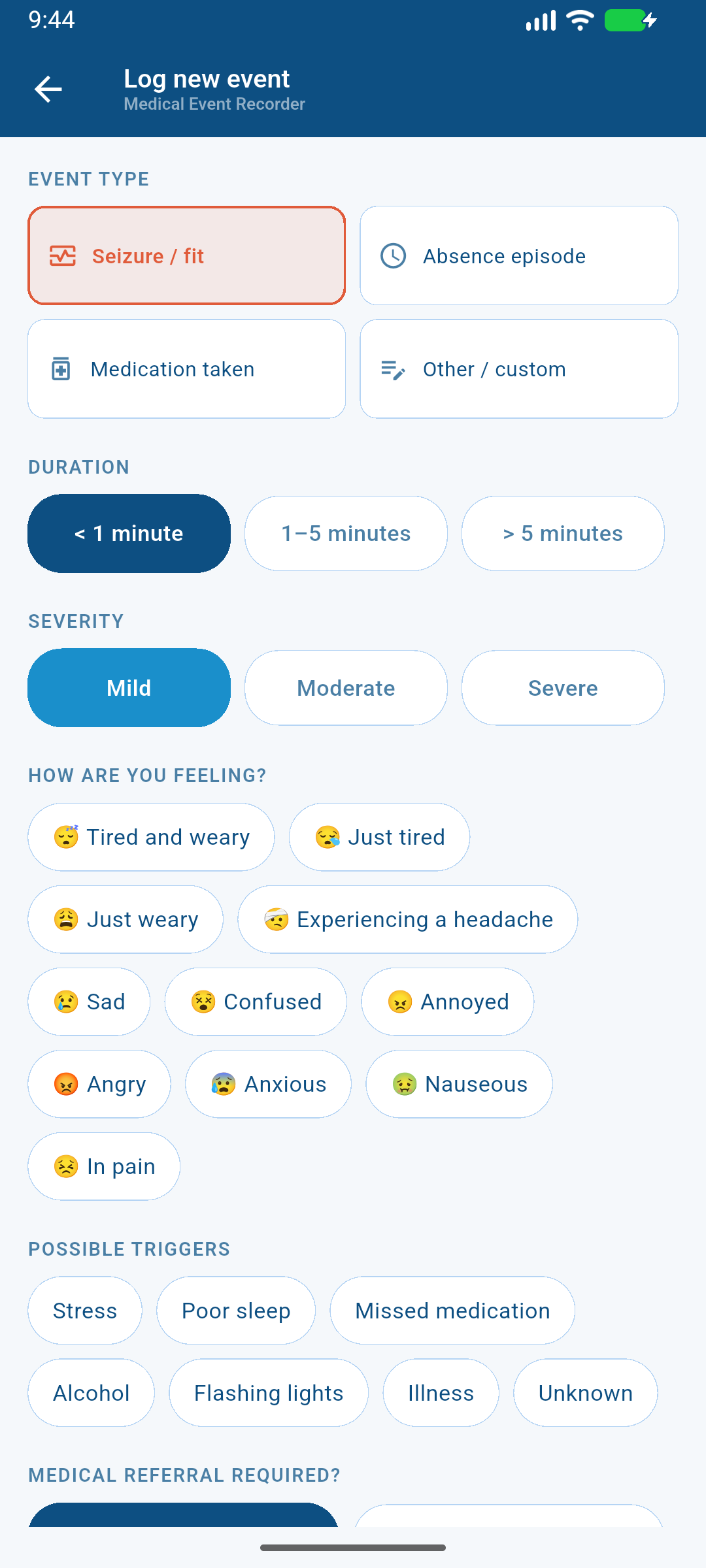Choose the Just tired chip
Viewport: 706px width, 1568px height.
click(x=379, y=837)
